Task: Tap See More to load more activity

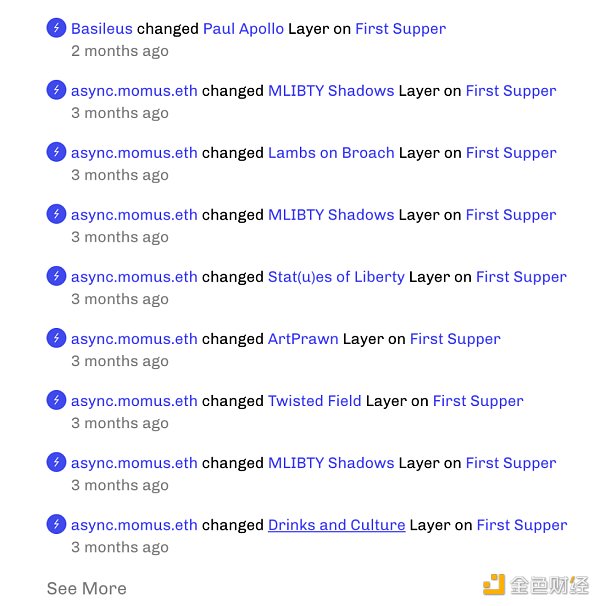Action: 87,588
